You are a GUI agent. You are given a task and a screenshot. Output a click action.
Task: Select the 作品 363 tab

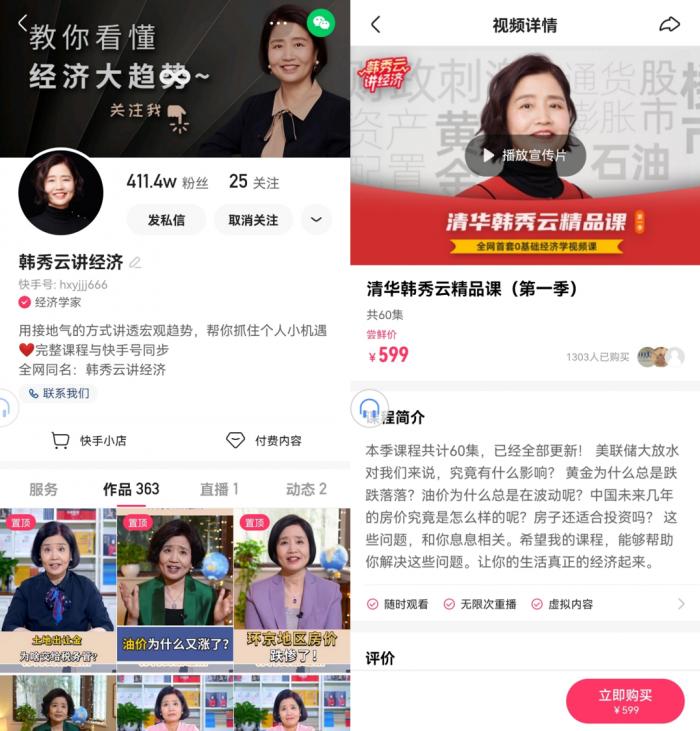131,489
